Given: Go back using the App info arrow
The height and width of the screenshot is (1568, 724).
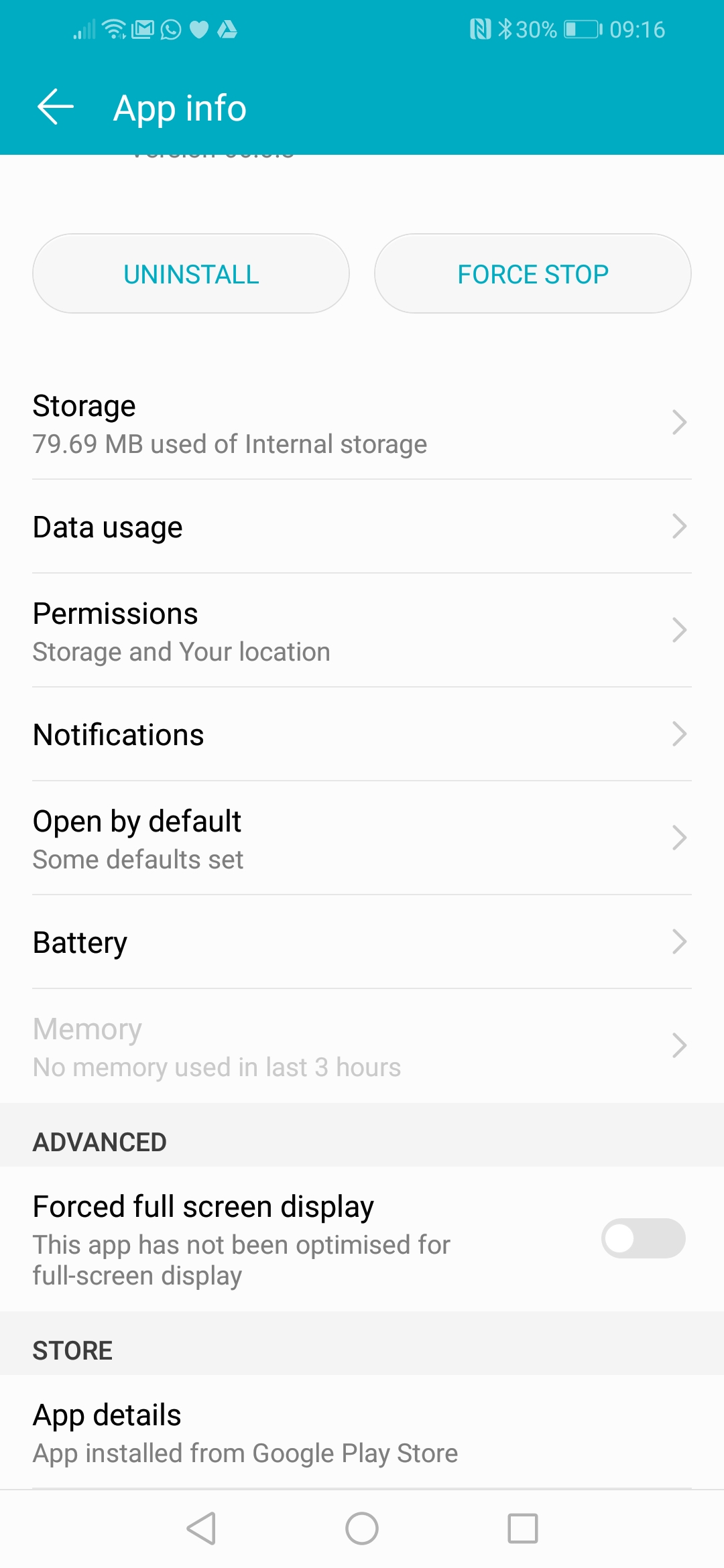Looking at the screenshot, I should pyautogui.click(x=55, y=107).
